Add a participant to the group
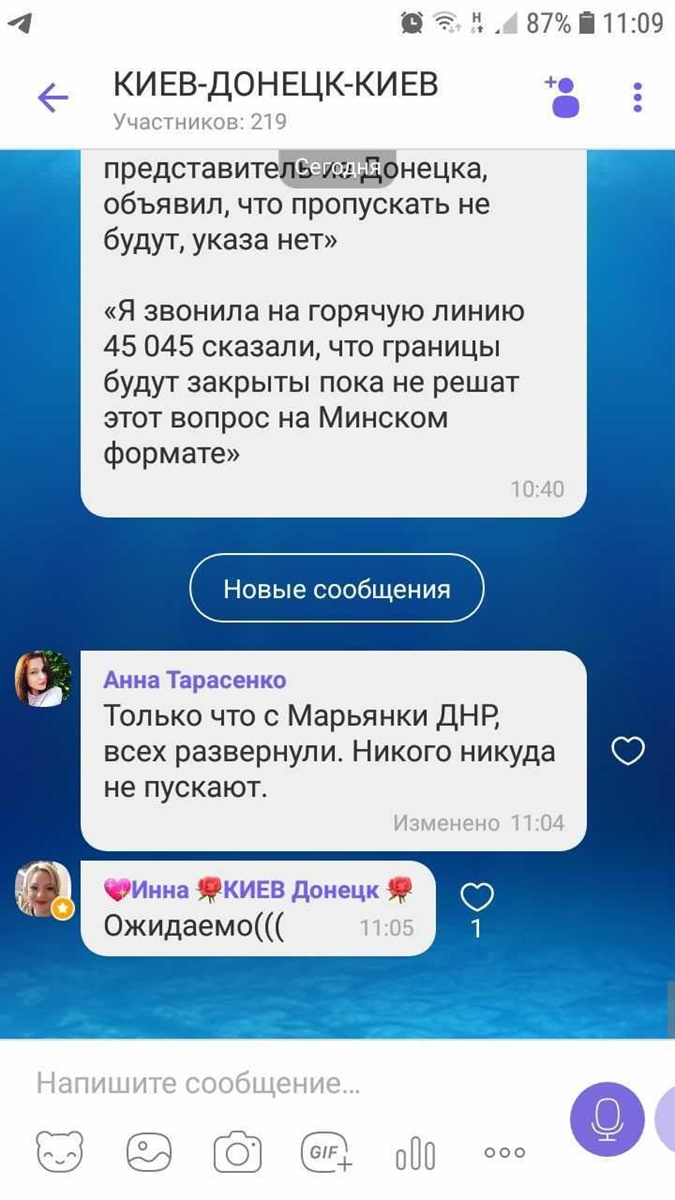The image size is (675, 1200). pos(563,97)
